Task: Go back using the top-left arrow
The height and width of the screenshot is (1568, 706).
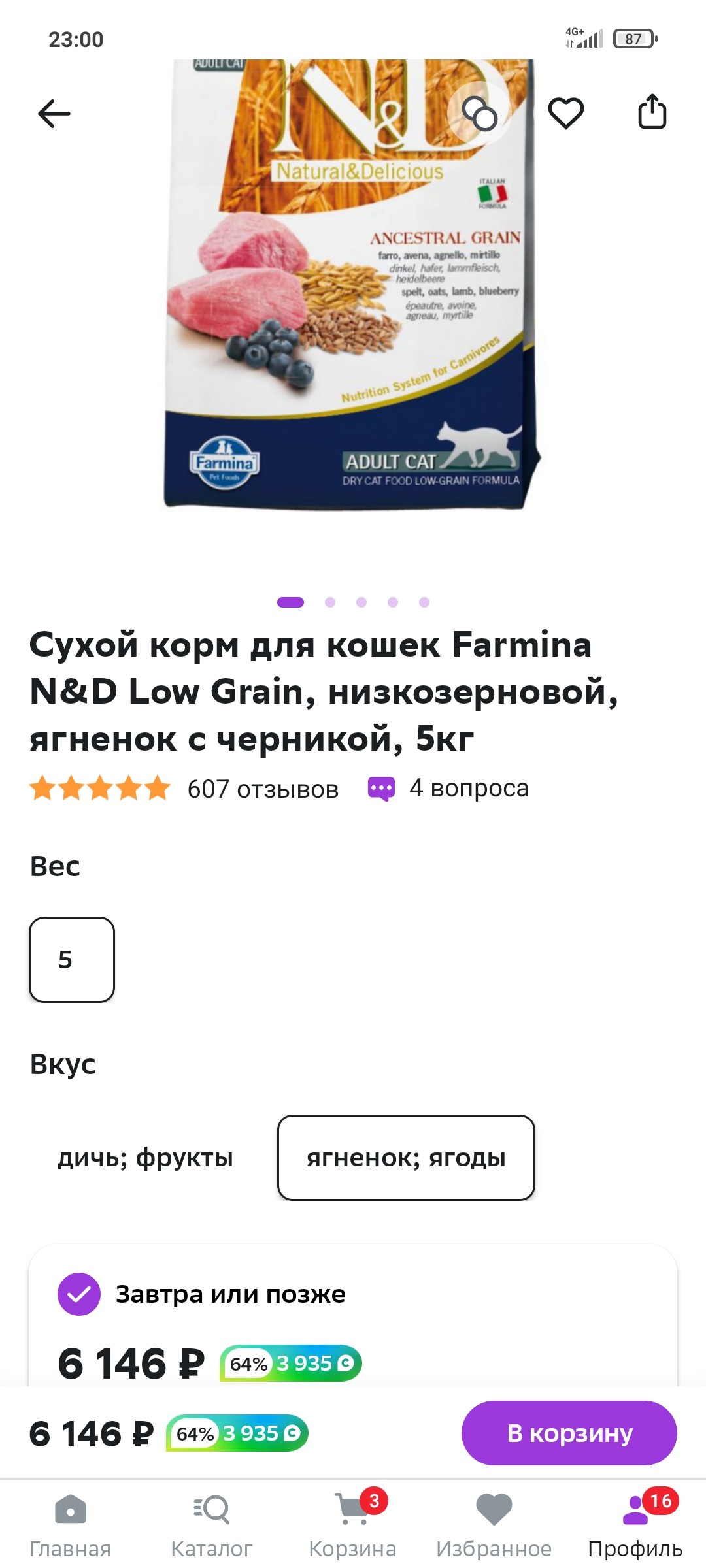Action: click(x=54, y=114)
